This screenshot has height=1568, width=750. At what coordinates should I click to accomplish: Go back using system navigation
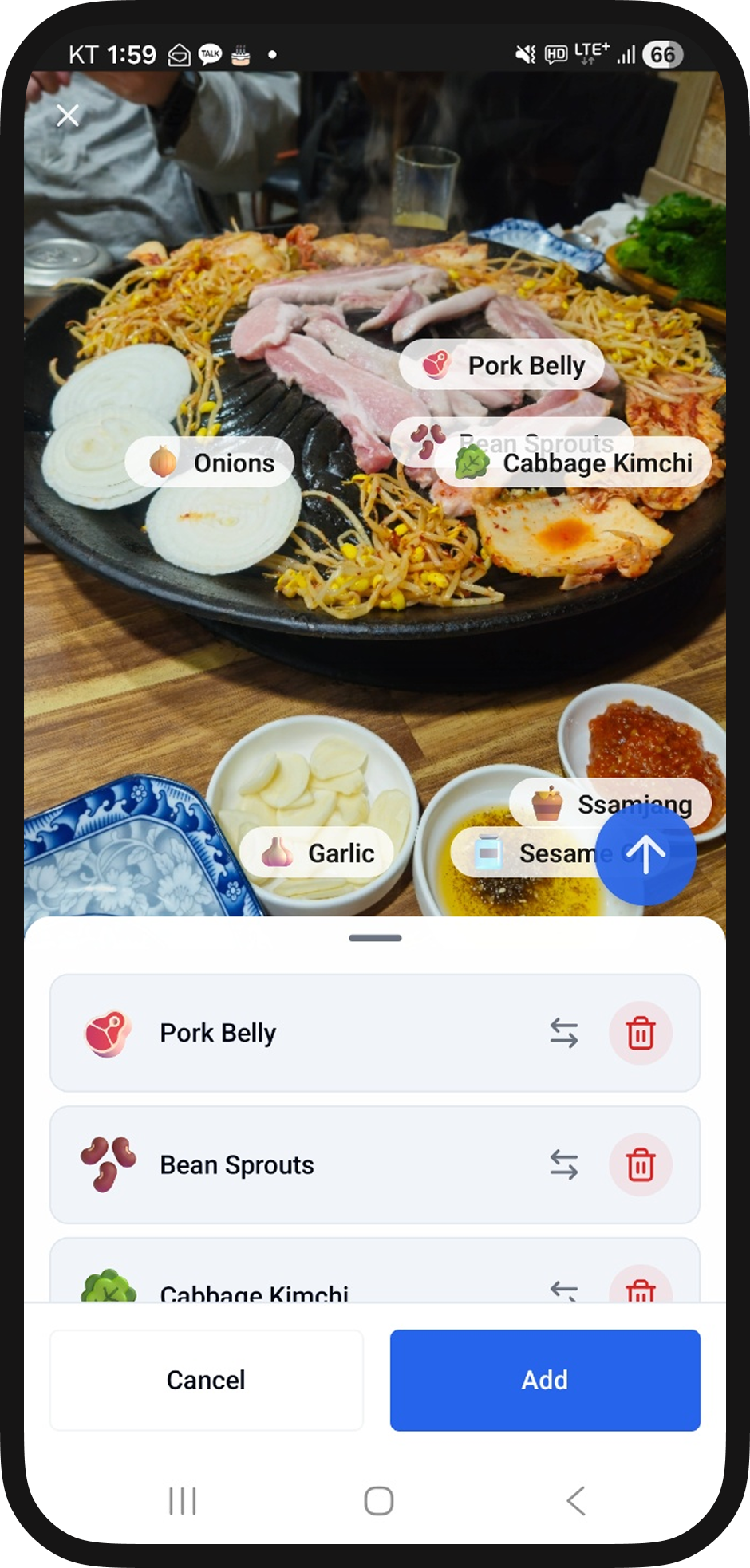[575, 1500]
